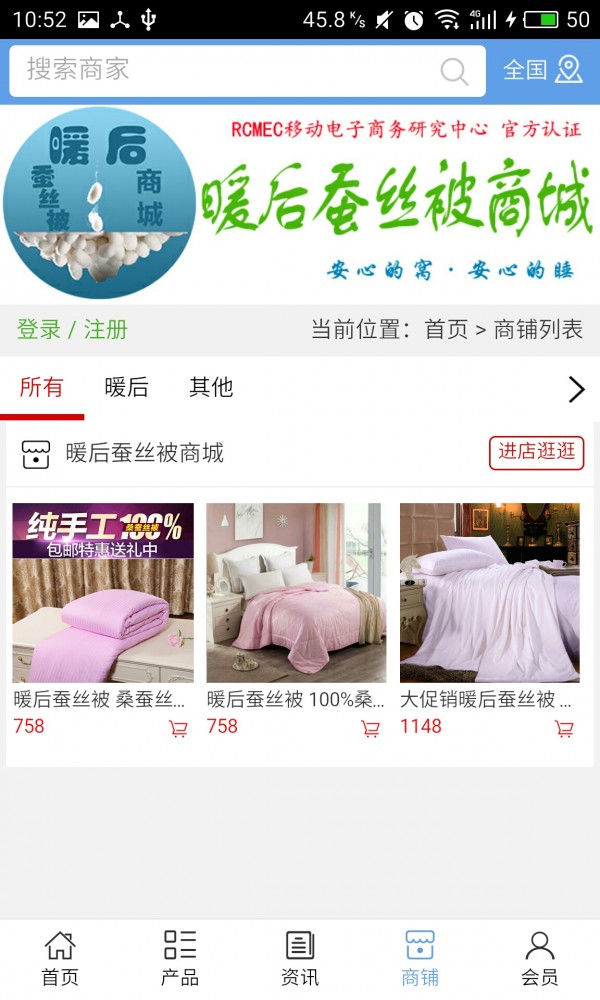600x1000 pixels.
Task: Open the 全国 location selector
Action: pos(542,70)
